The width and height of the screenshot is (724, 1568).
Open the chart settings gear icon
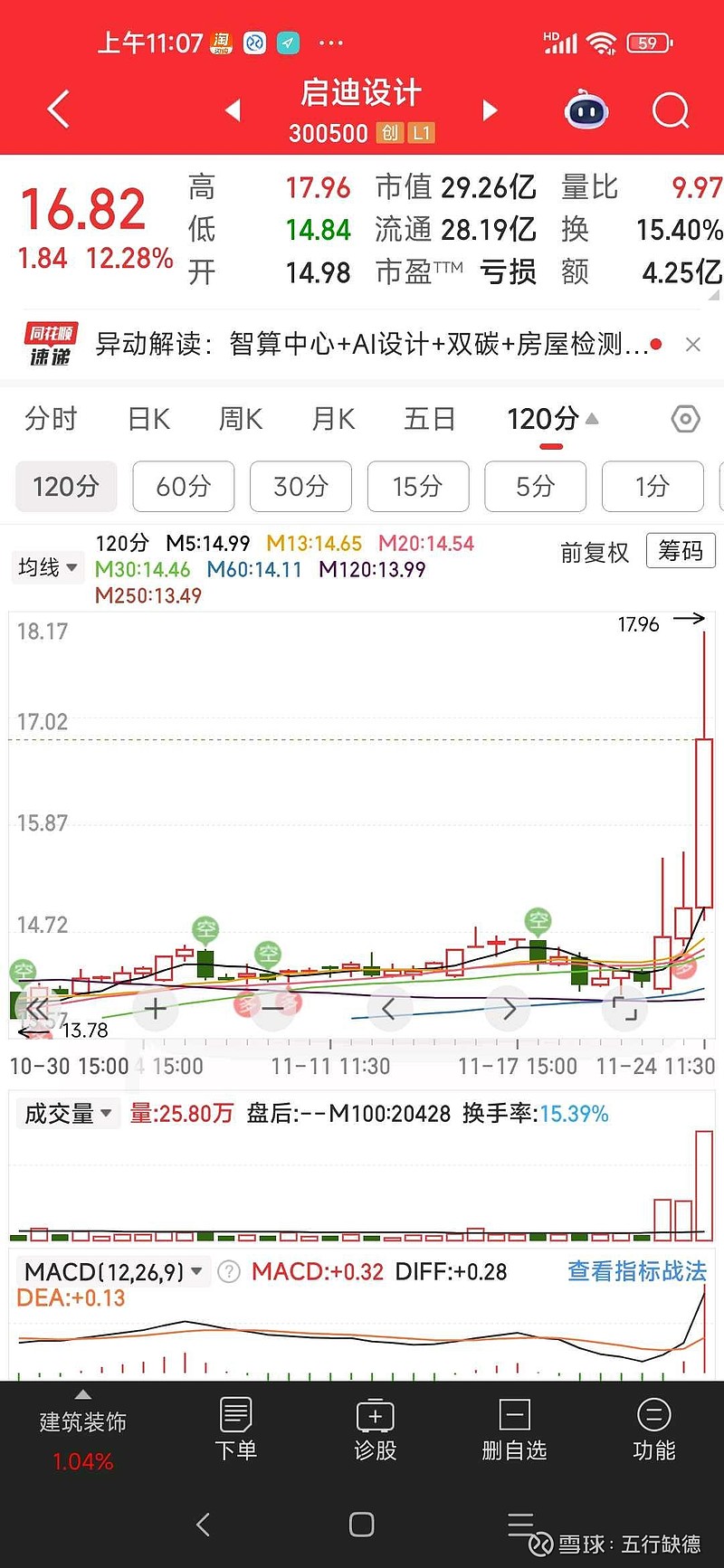click(x=685, y=419)
